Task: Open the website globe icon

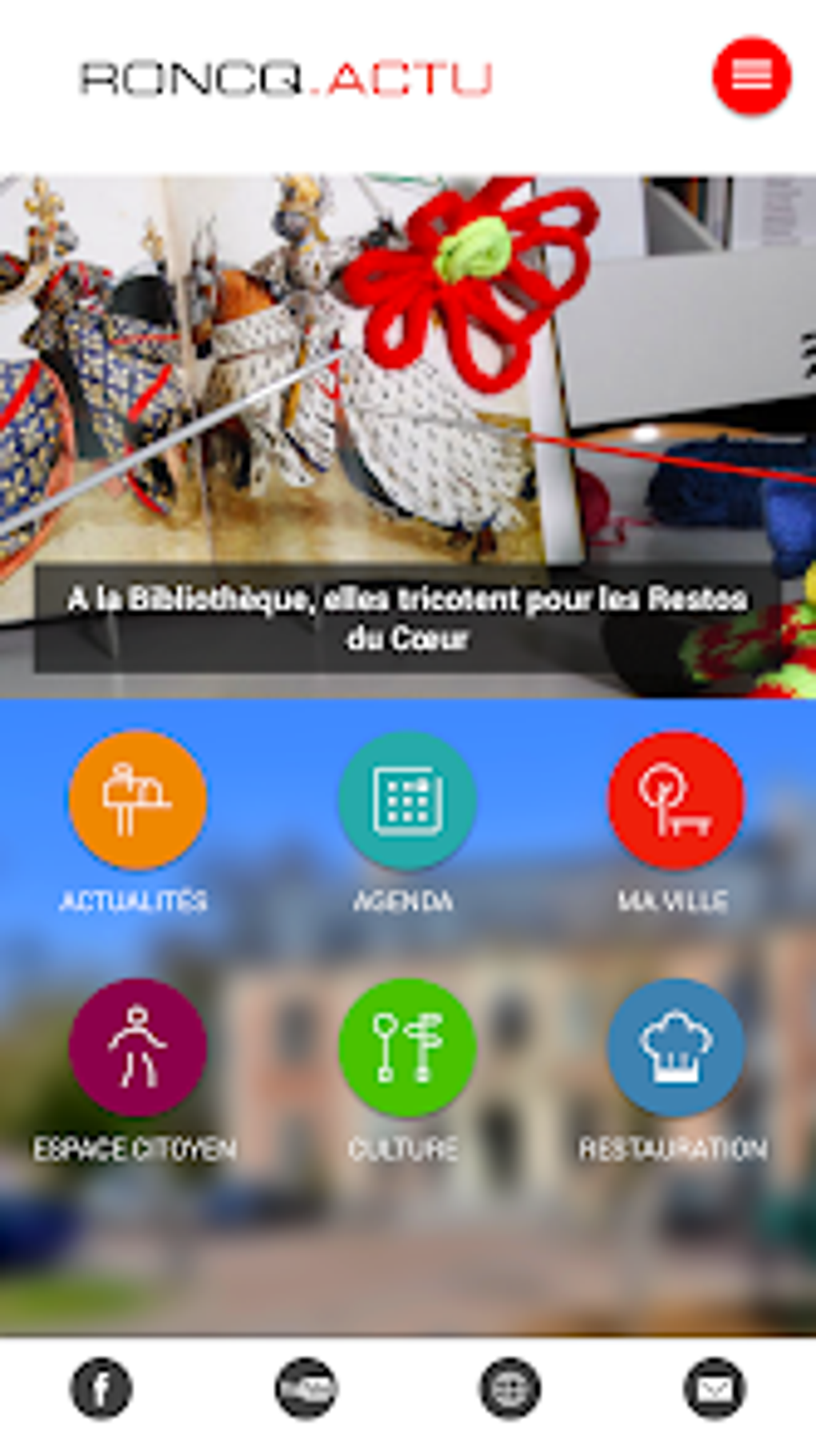Action: tap(510, 1388)
